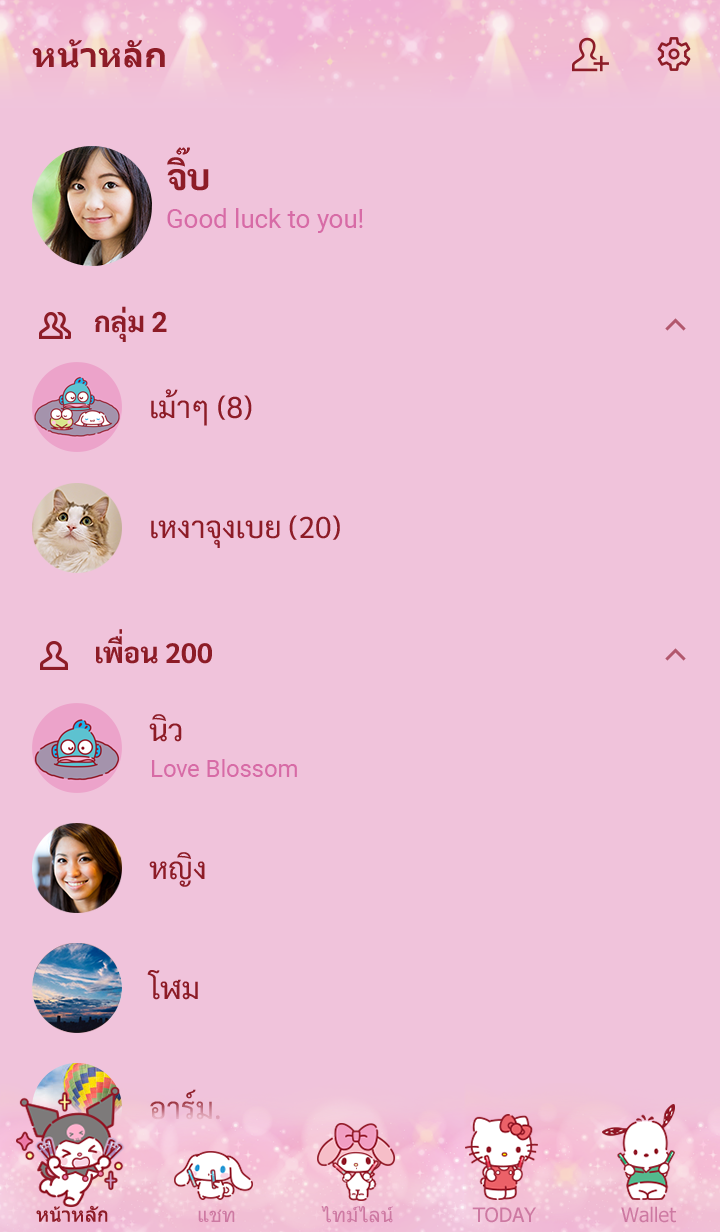Collapse the กลุ่ม 2 groups section
720x1232 pixels.
point(676,324)
